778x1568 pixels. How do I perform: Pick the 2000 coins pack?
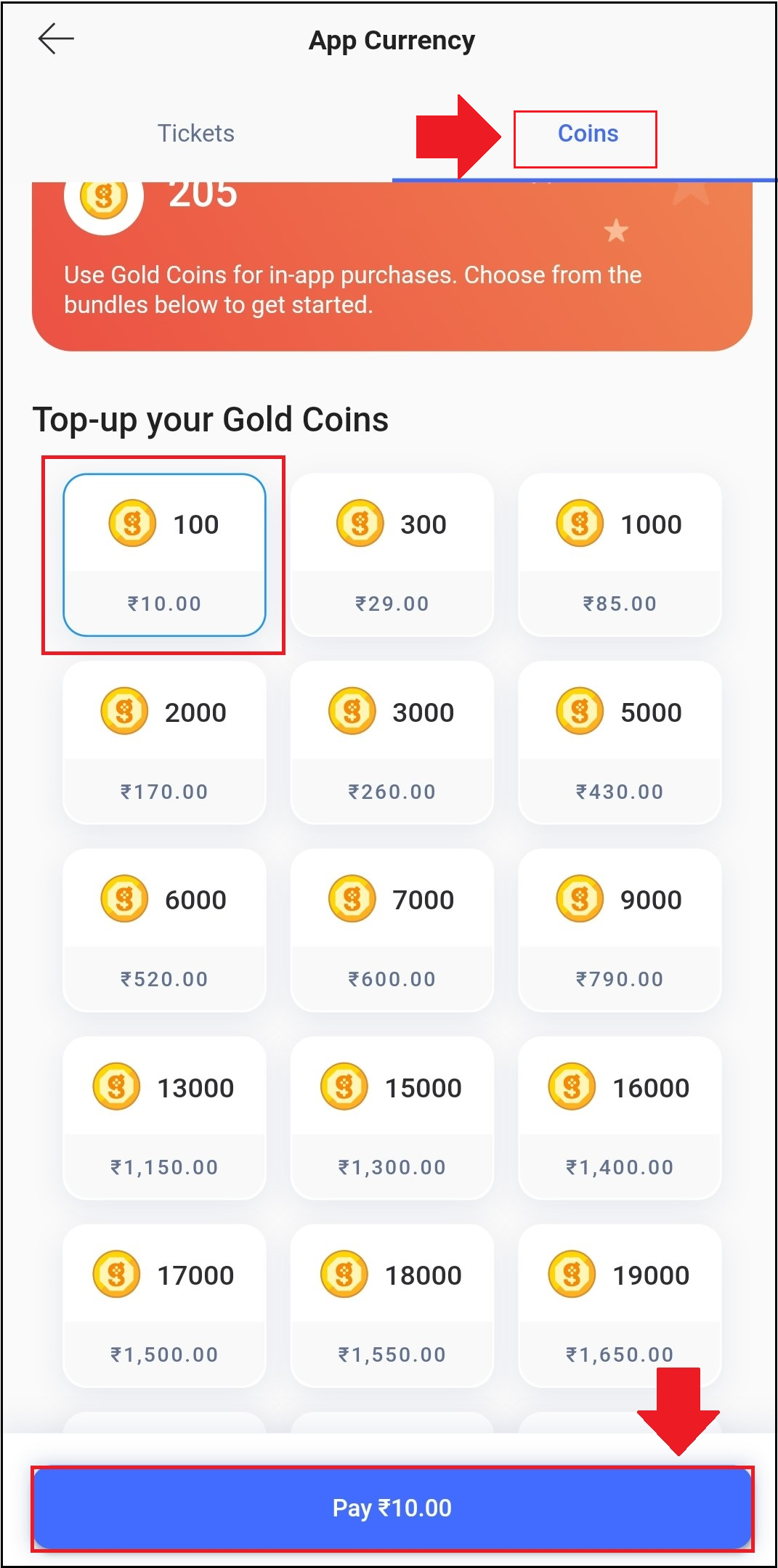tap(164, 742)
